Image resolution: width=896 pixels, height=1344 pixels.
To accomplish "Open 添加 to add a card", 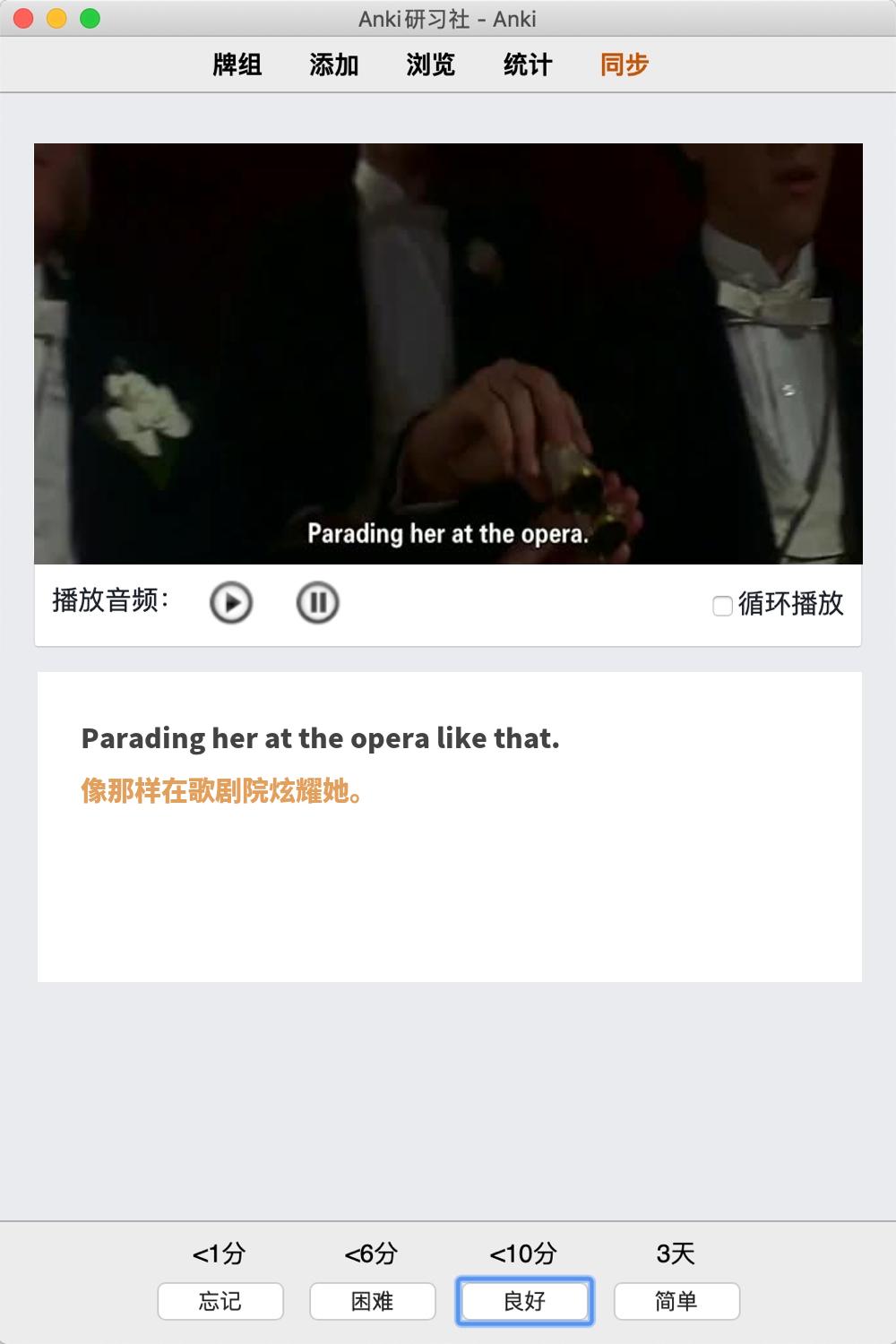I will coord(334,65).
